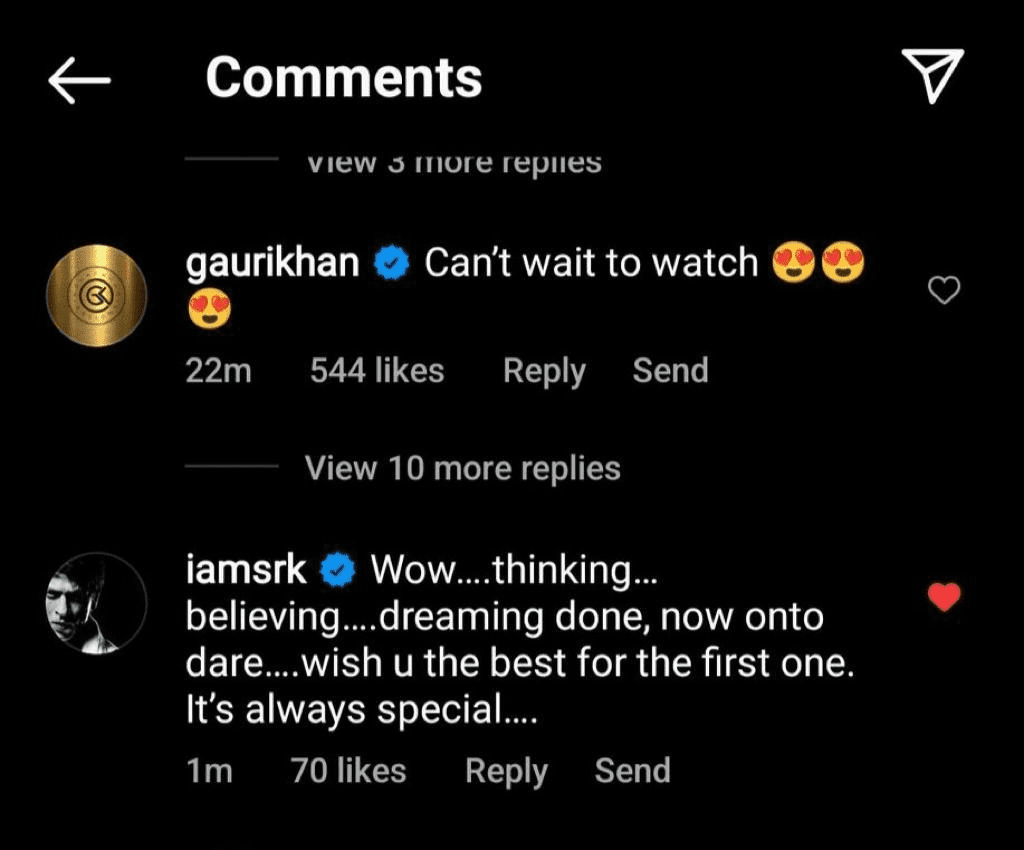This screenshot has height=850, width=1024.
Task: Open iamsrk username link
Action: coord(246,570)
